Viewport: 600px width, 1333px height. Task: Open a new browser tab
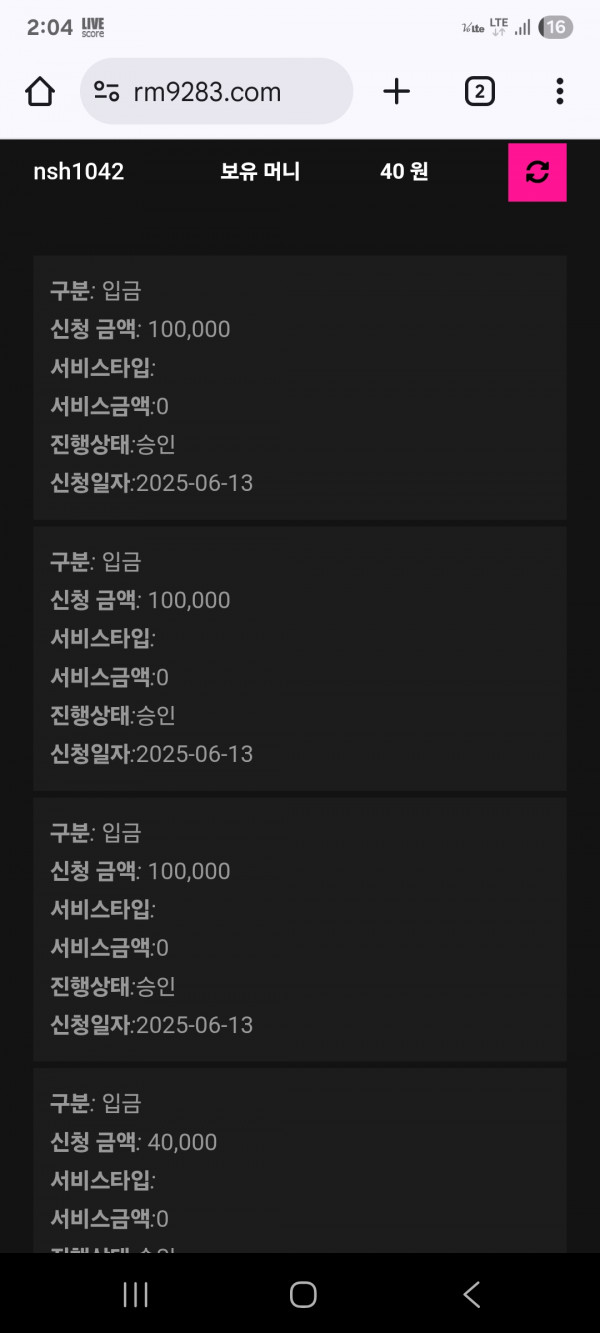pyautogui.click(x=397, y=92)
